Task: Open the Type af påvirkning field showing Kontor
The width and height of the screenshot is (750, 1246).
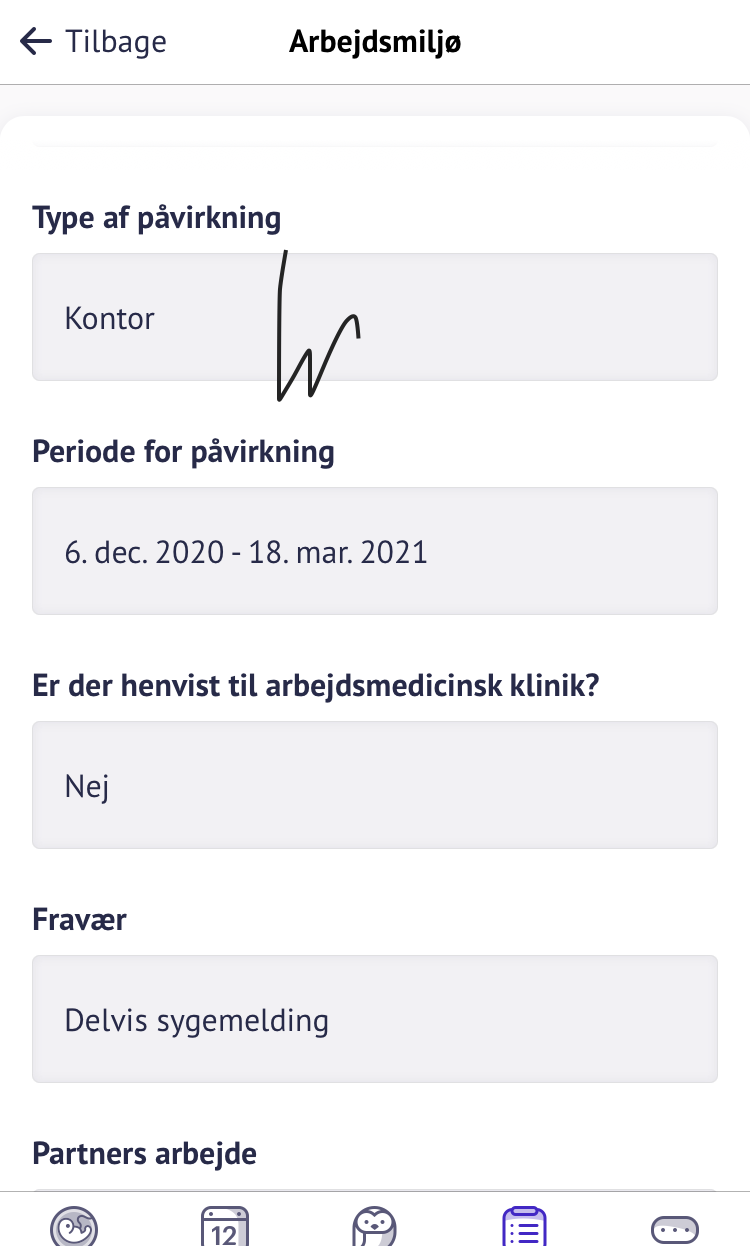Action: [x=374, y=317]
